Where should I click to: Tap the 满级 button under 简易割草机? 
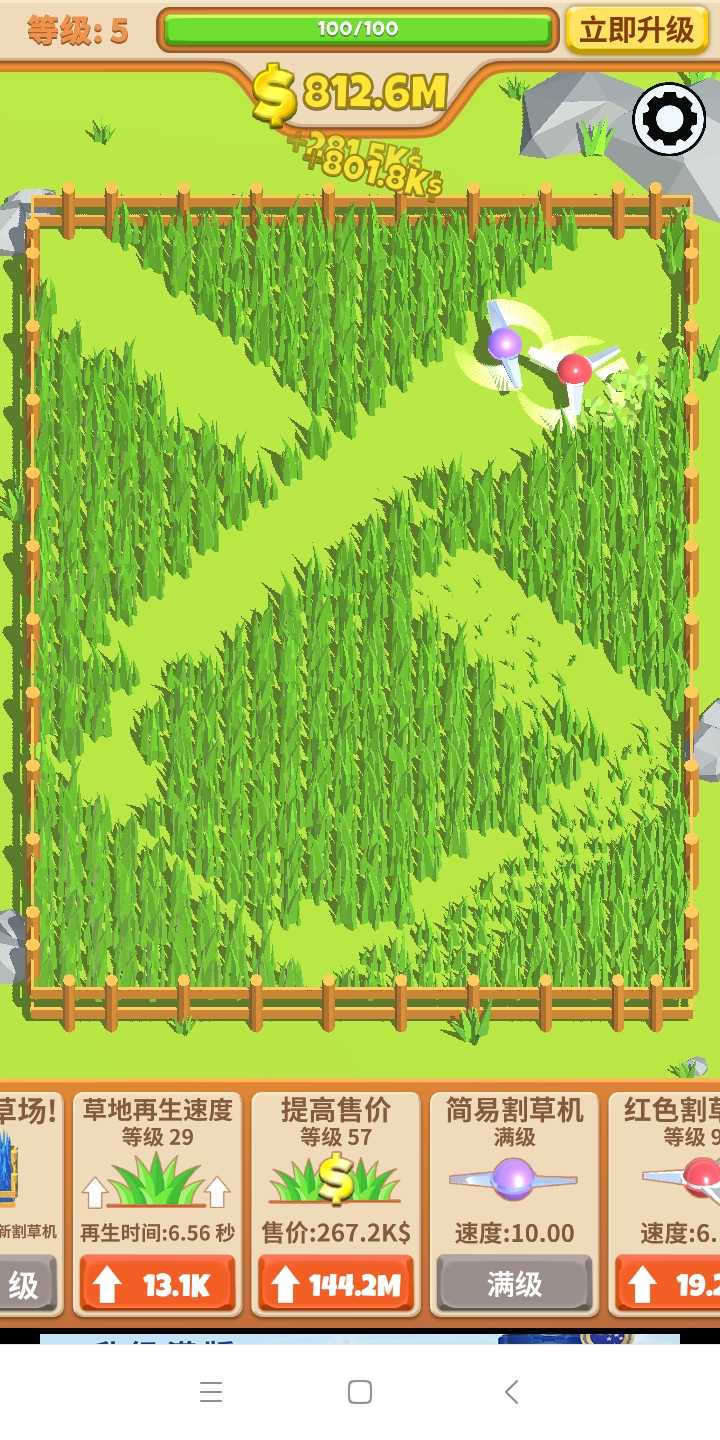point(514,1284)
